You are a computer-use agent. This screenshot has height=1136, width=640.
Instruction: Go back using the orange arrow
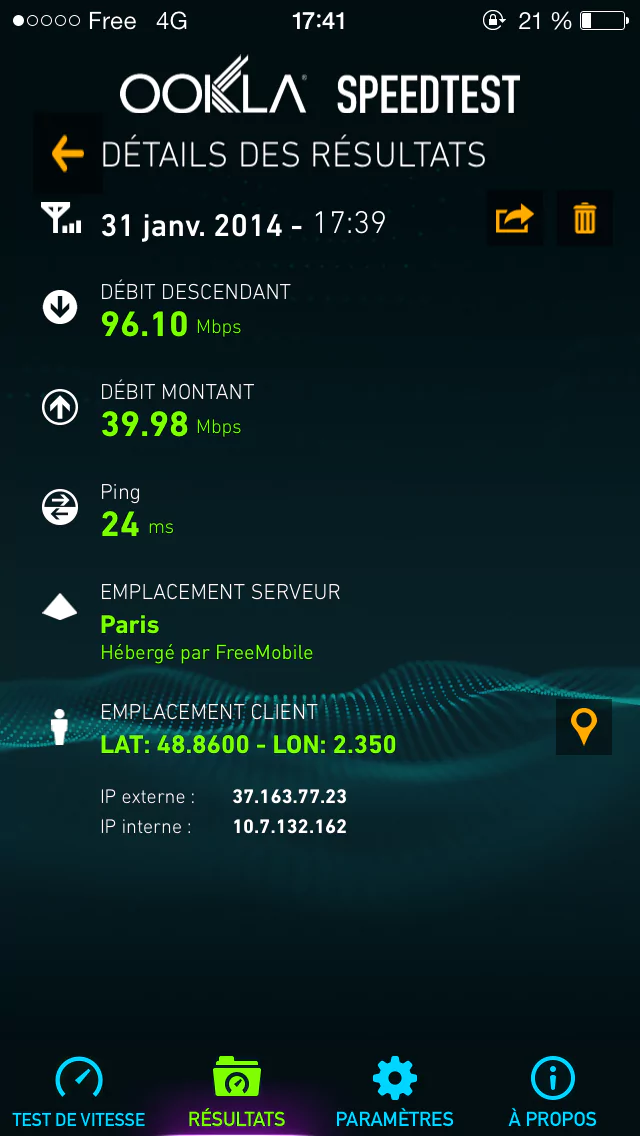(67, 154)
